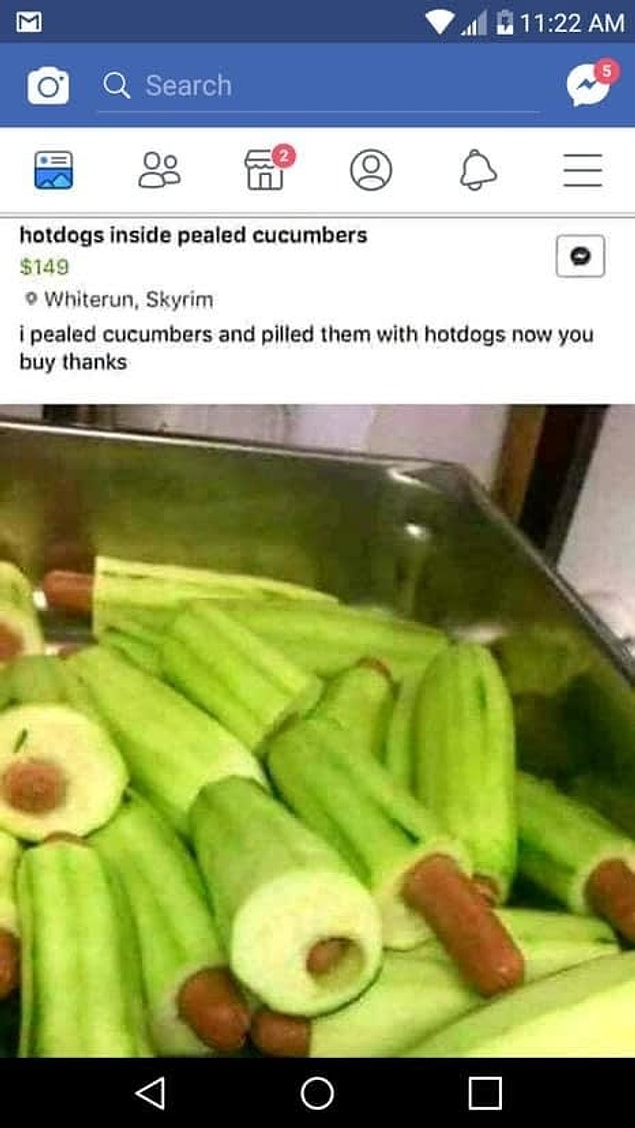Tap the system back button
Viewport: 635px width, 1128px height.
pos(150,1093)
